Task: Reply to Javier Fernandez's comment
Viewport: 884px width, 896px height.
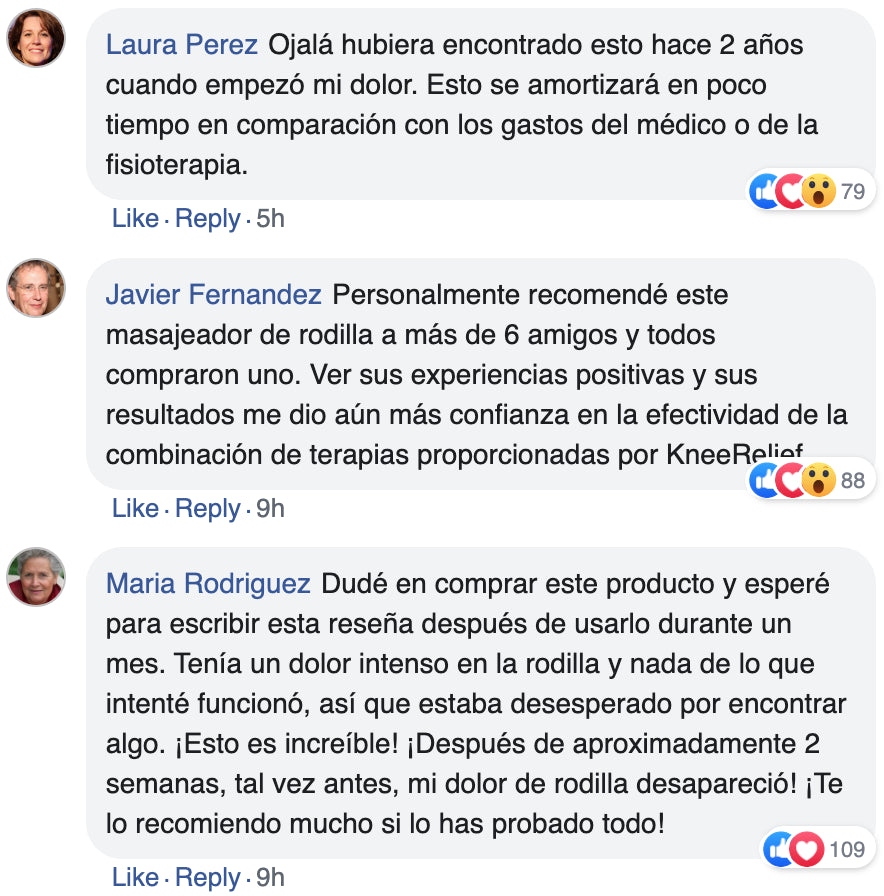Action: (x=207, y=508)
